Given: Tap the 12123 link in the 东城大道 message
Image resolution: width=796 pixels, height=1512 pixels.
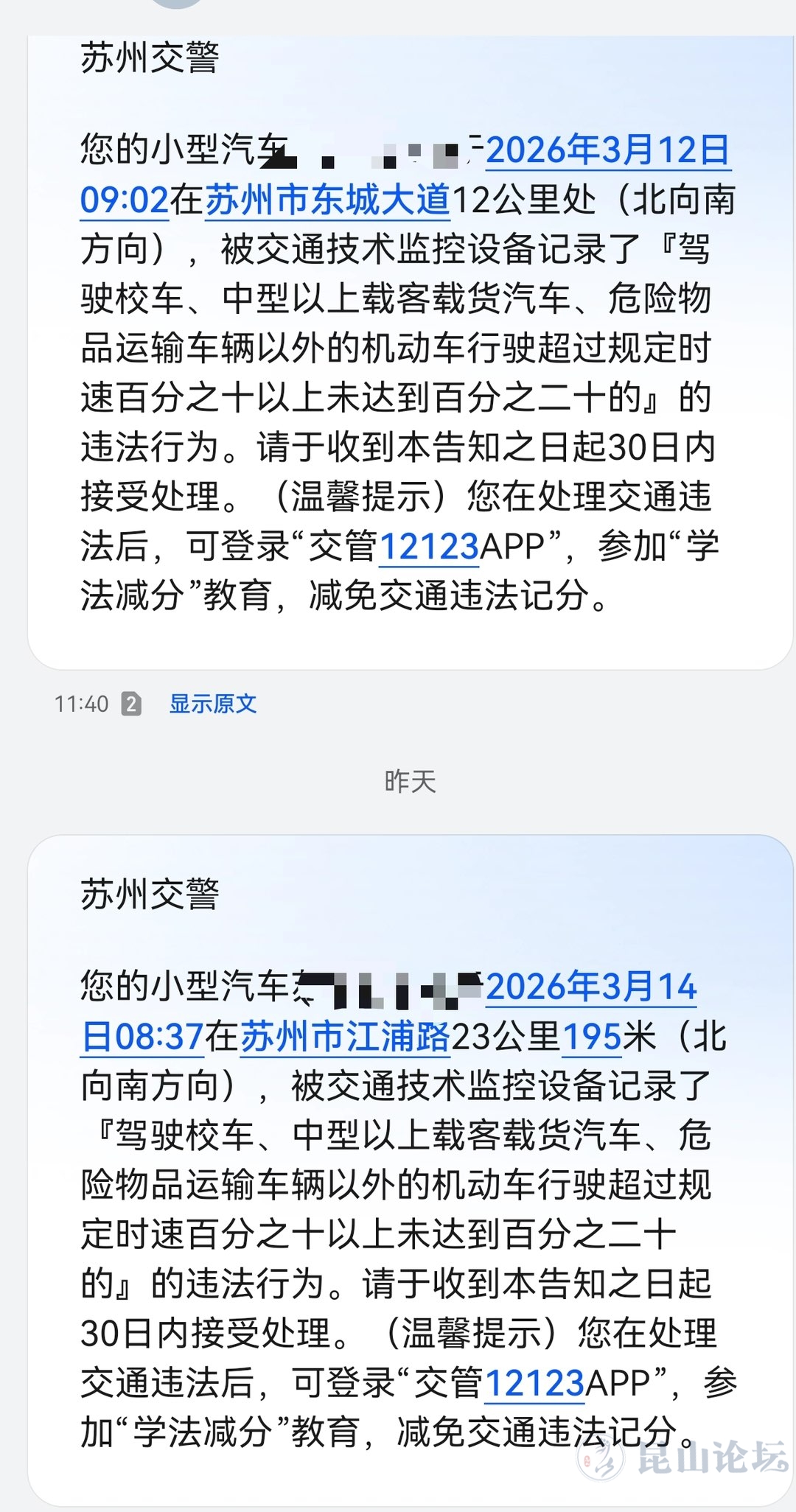Looking at the screenshot, I should [429, 547].
